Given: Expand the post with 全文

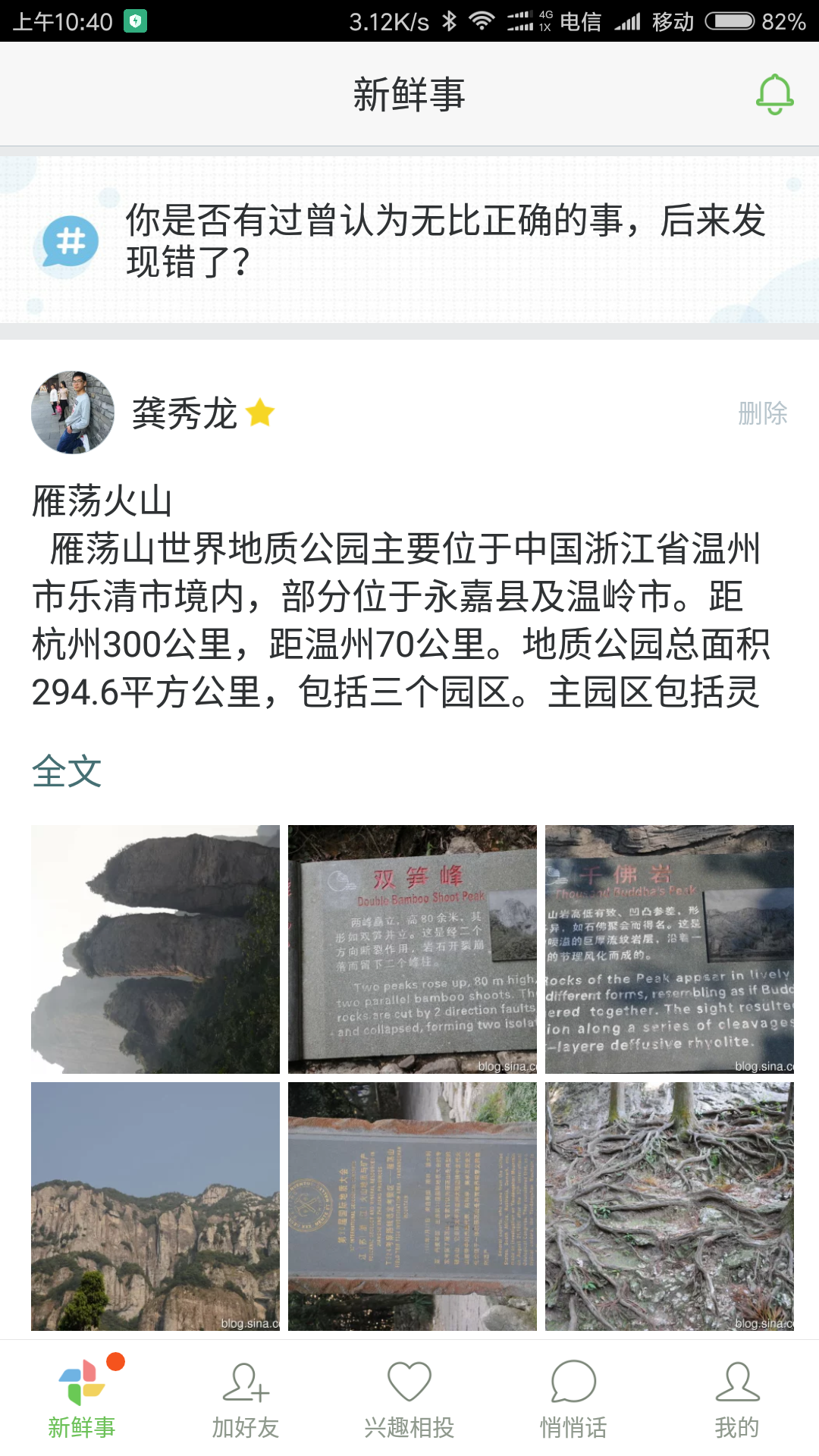Looking at the screenshot, I should [x=67, y=771].
